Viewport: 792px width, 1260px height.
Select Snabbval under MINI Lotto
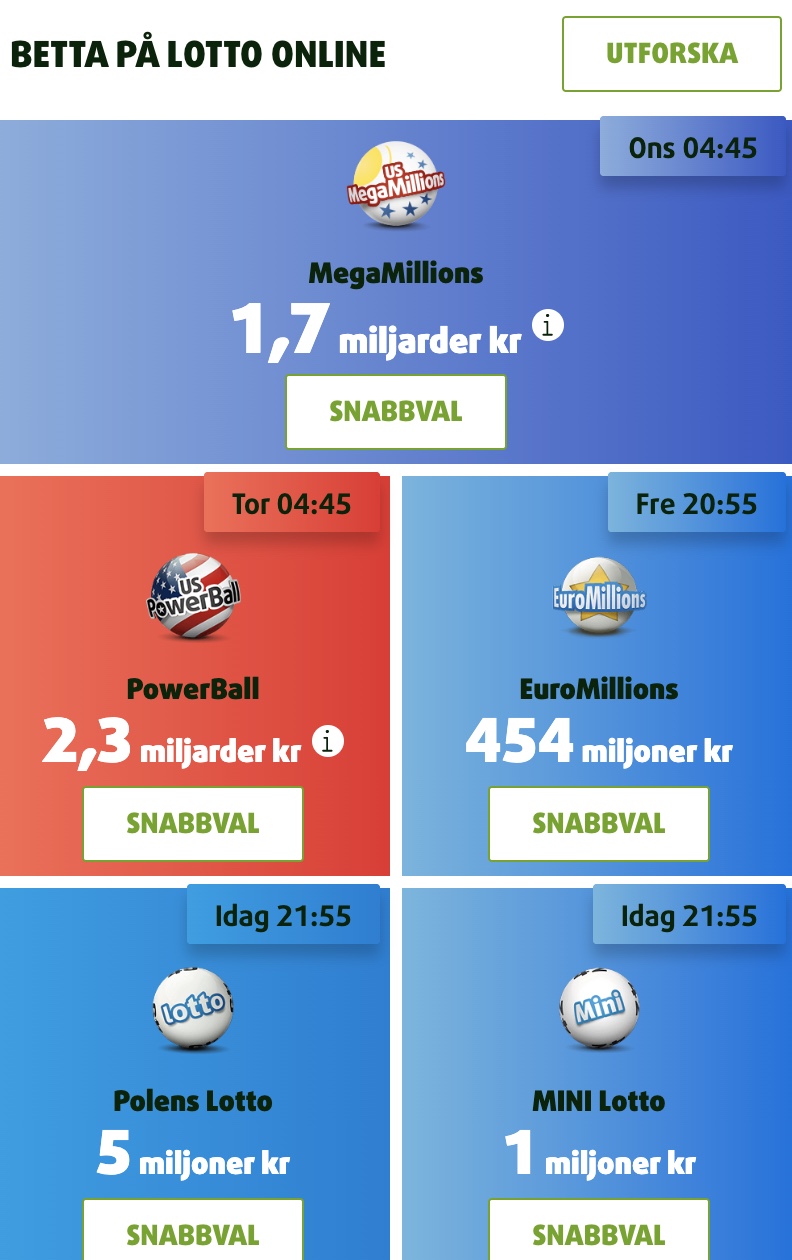click(x=599, y=1234)
